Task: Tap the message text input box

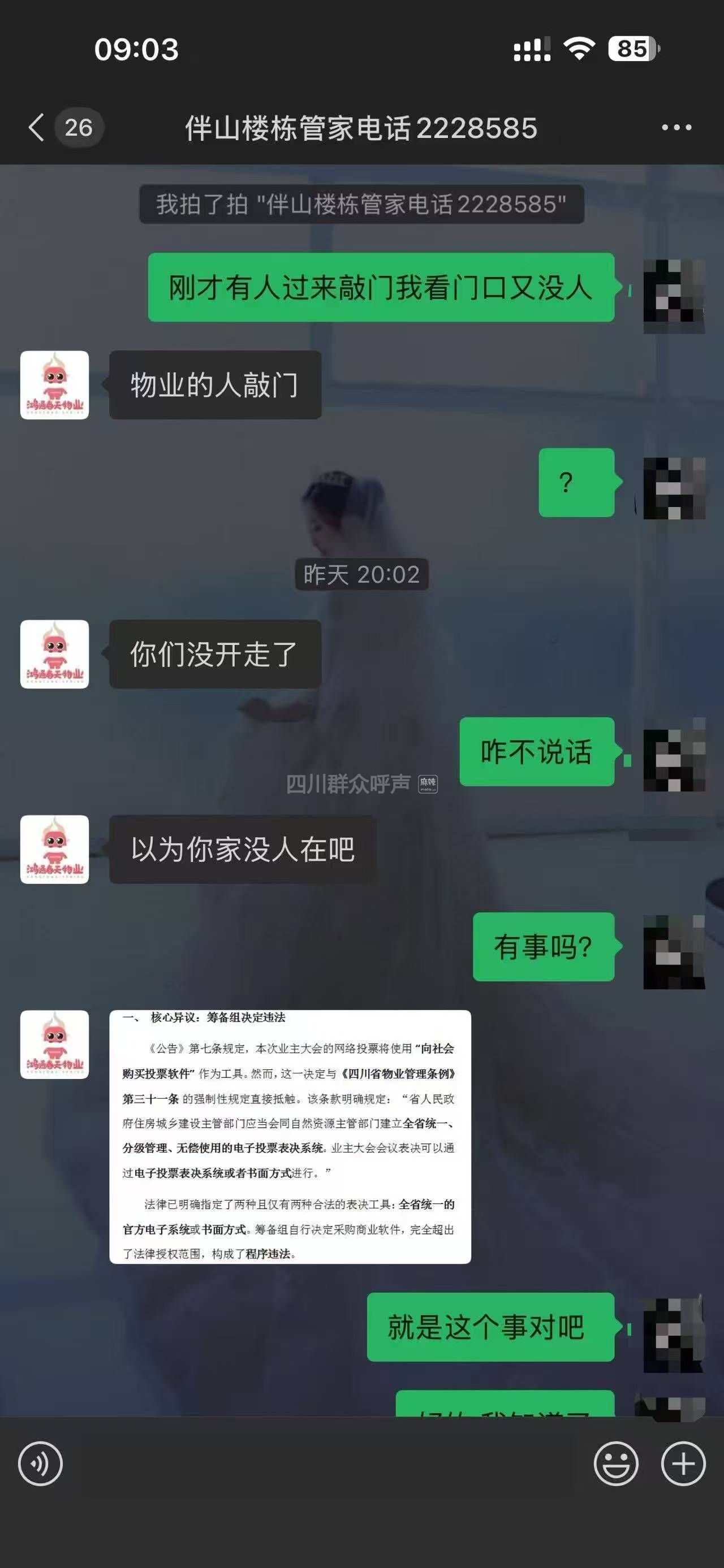Action: tap(327, 1463)
